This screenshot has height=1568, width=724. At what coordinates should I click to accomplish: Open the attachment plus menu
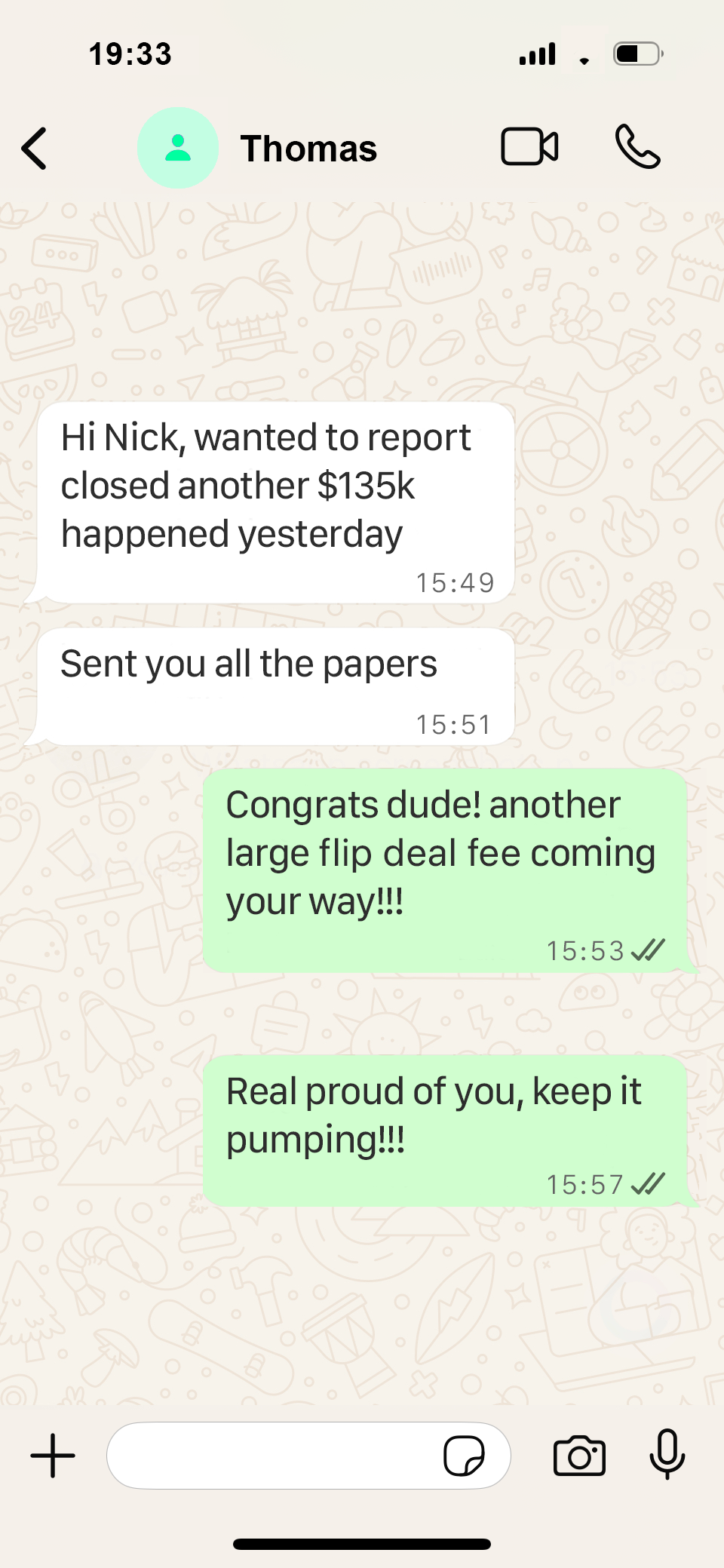53,1455
